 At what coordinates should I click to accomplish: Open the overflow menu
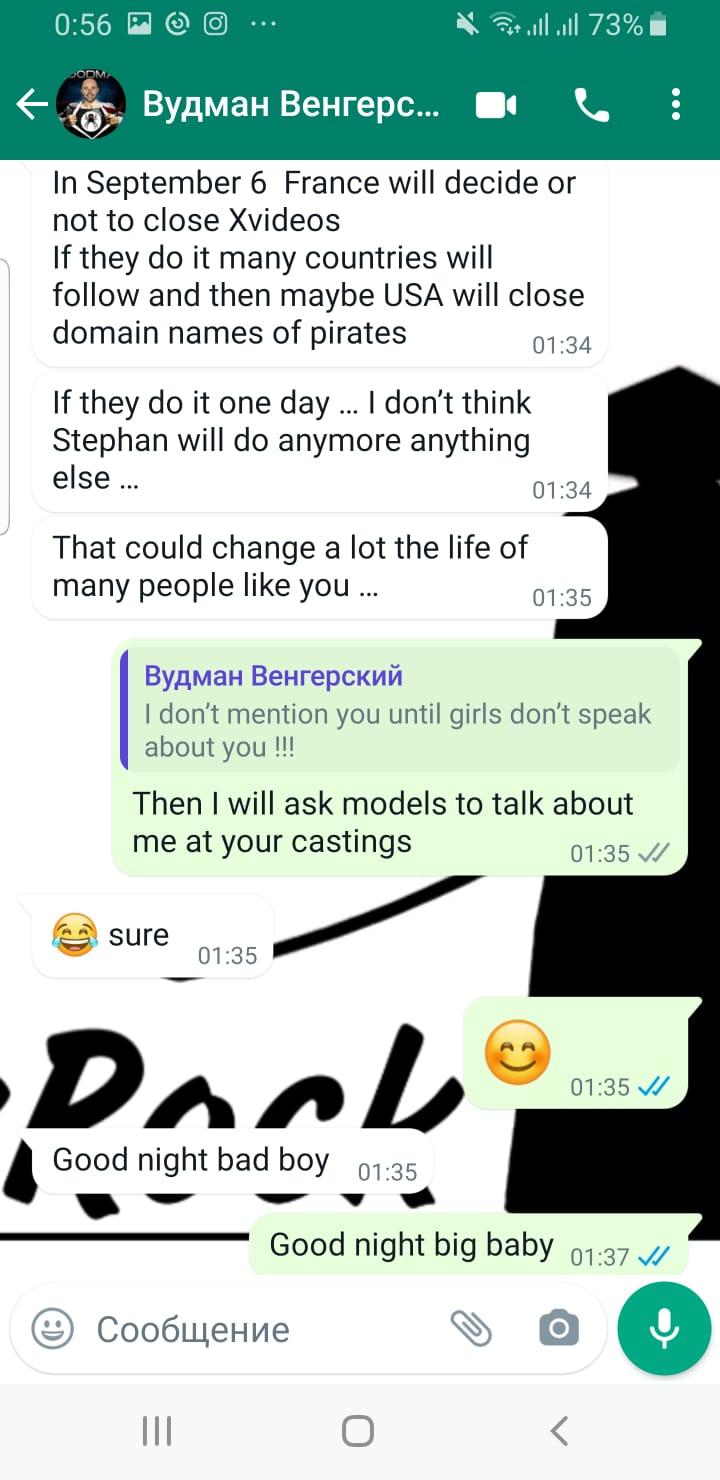coord(676,104)
